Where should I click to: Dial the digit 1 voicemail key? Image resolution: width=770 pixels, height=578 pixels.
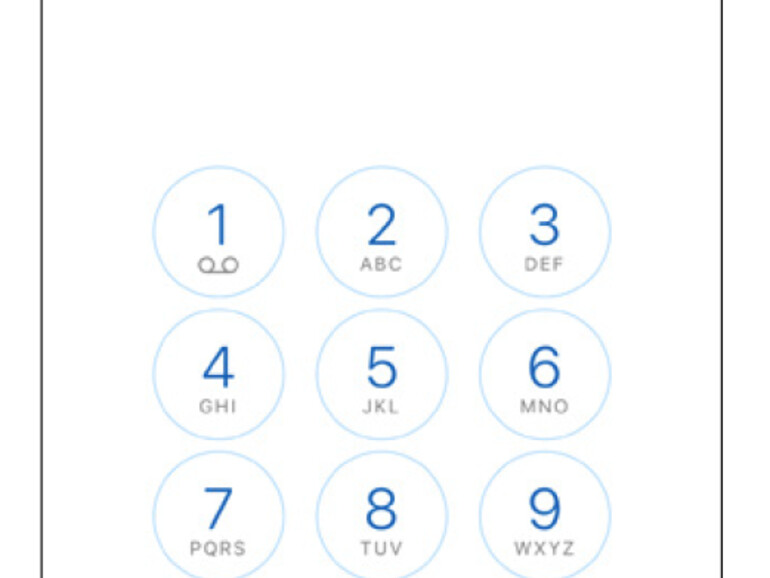(x=218, y=232)
